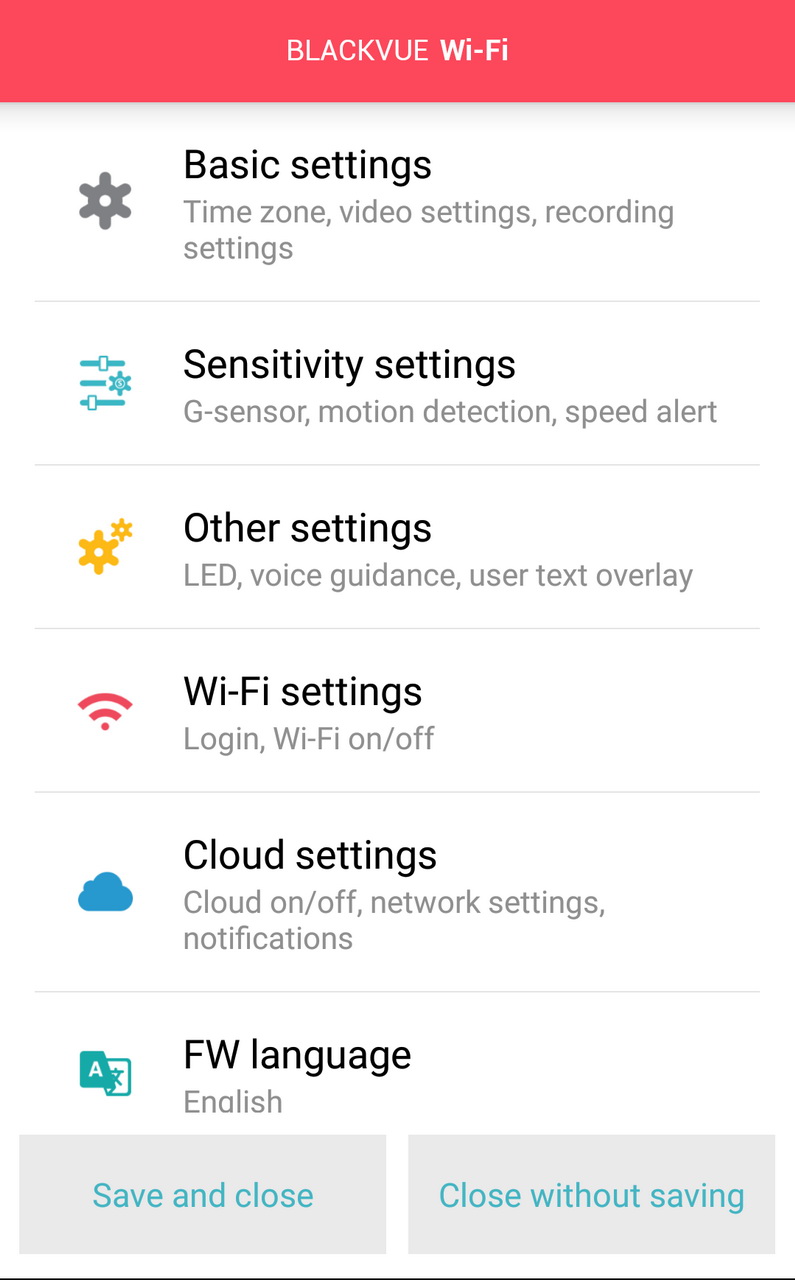
Task: Go to Other settings
Action: [x=397, y=547]
